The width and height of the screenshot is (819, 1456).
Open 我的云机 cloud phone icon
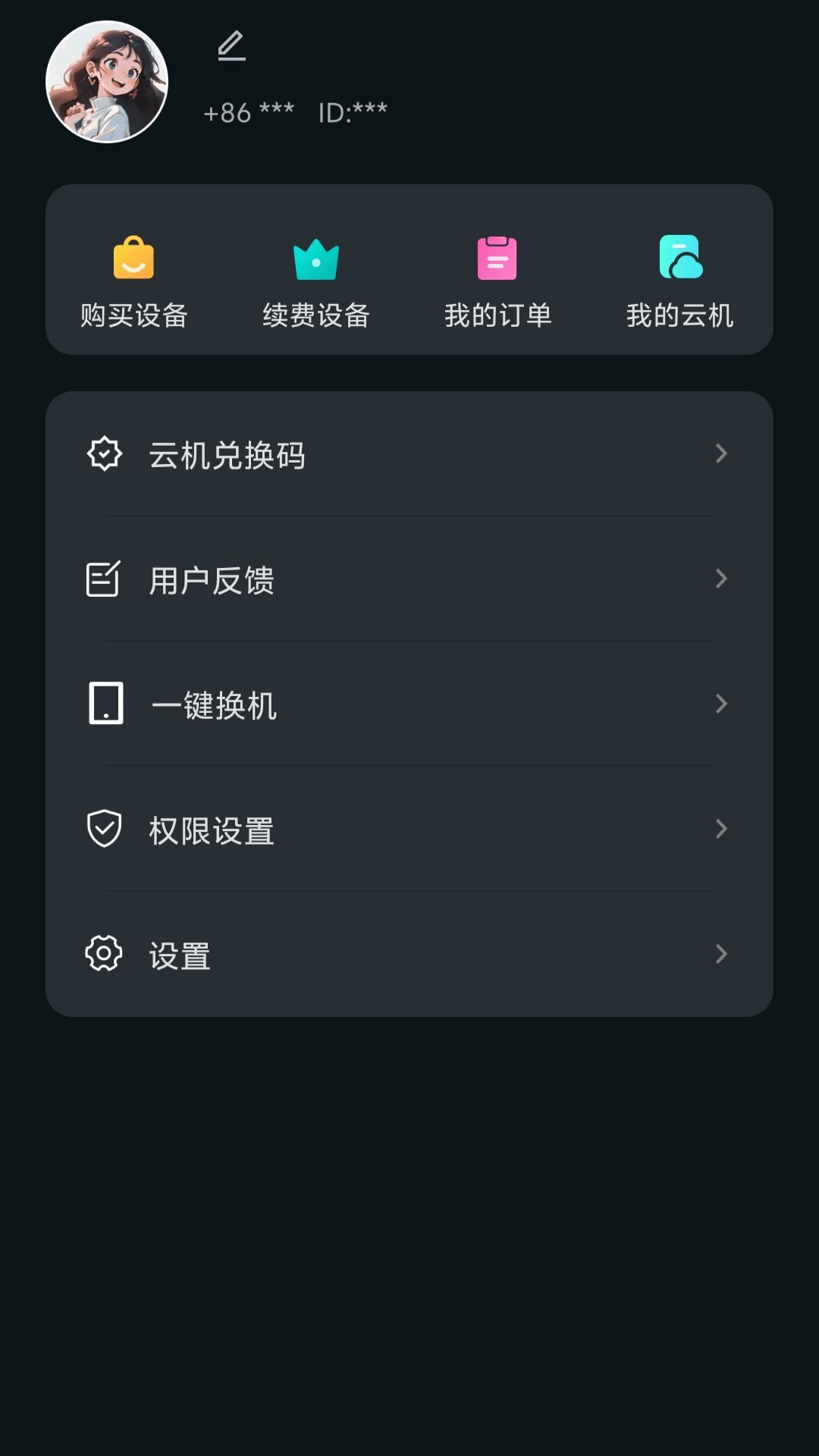click(x=679, y=259)
